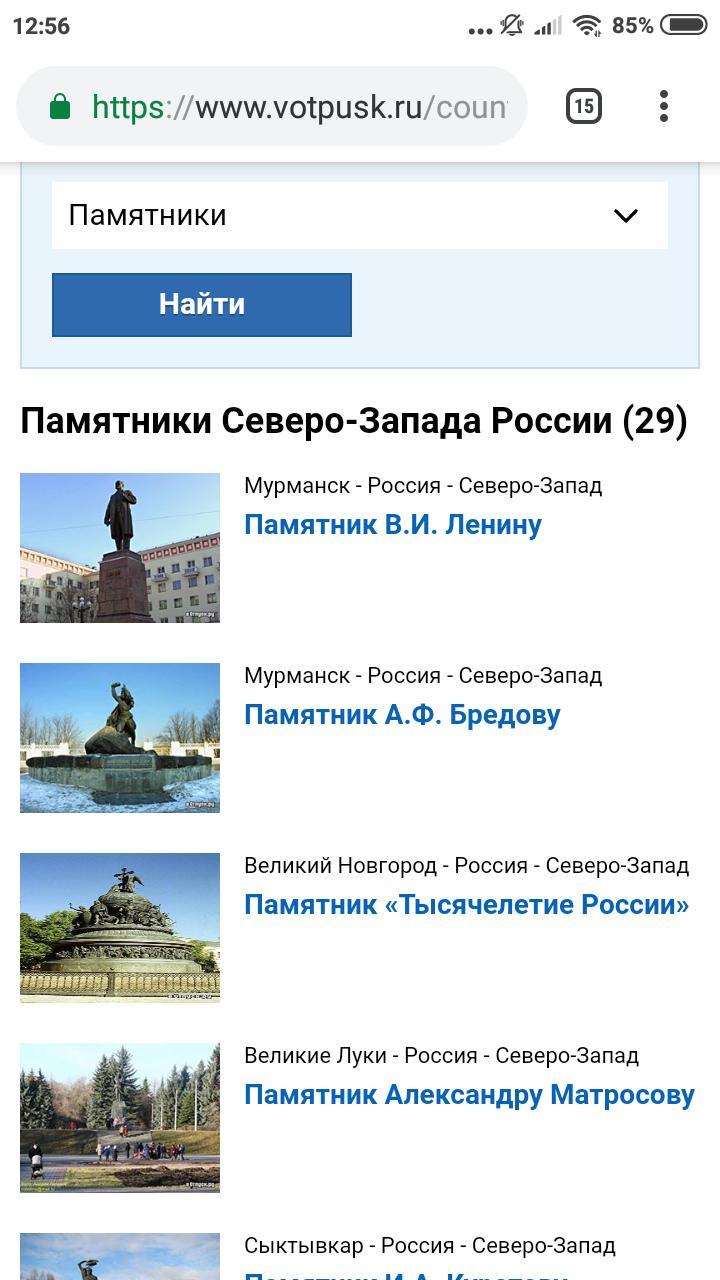
Task: Open the Памятник А.Ф. Бредову link
Action: point(402,714)
